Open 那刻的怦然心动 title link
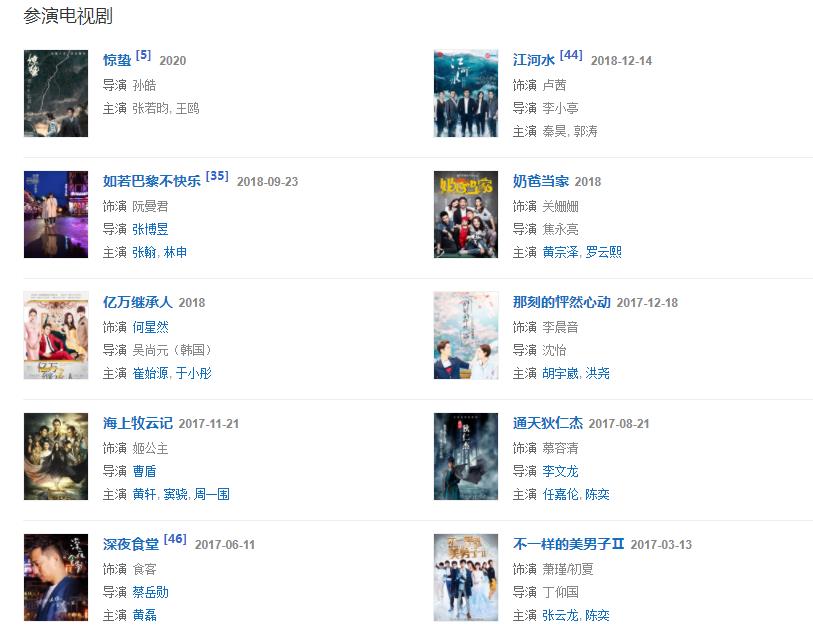Screen dimensions: 813x639 [x=561, y=302]
